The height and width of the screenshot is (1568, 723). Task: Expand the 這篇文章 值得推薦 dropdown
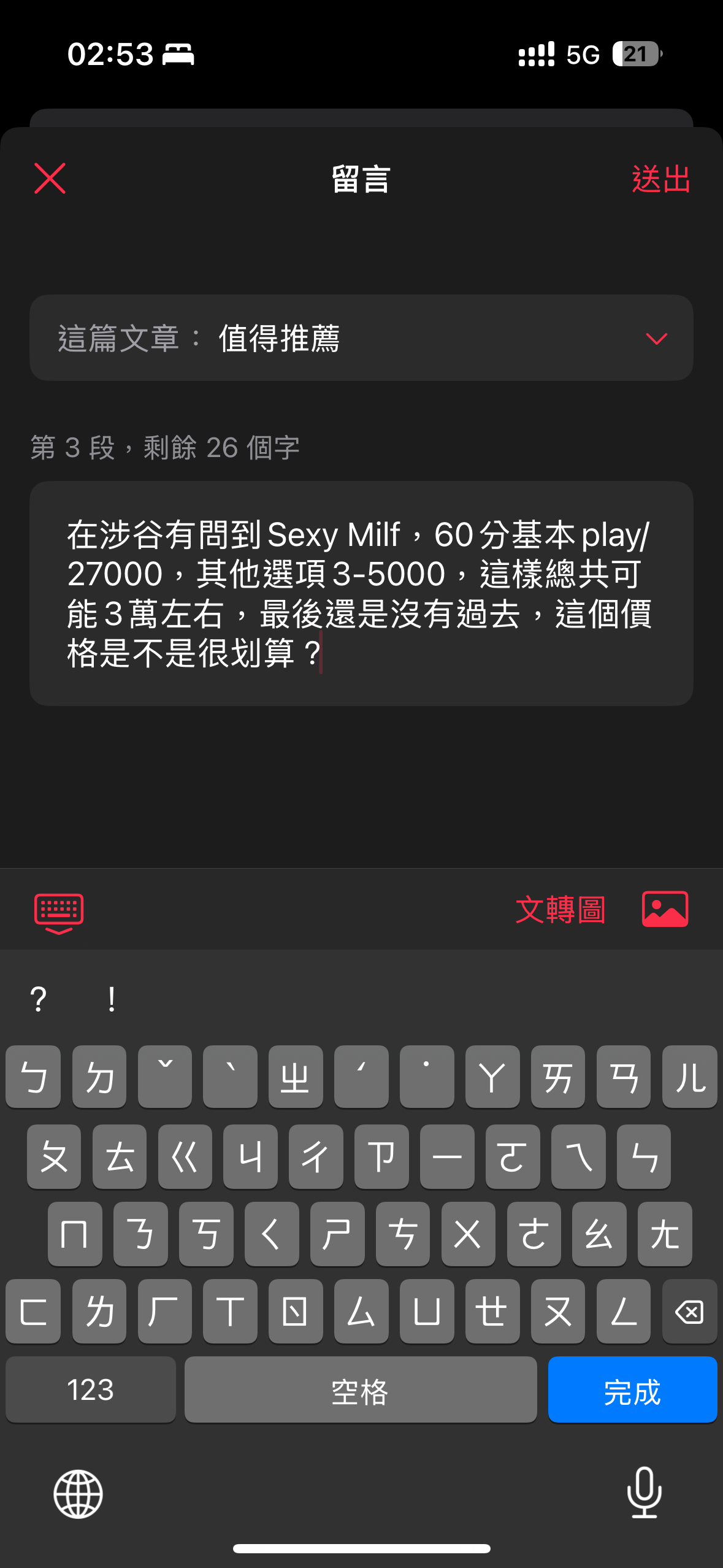tap(361, 338)
